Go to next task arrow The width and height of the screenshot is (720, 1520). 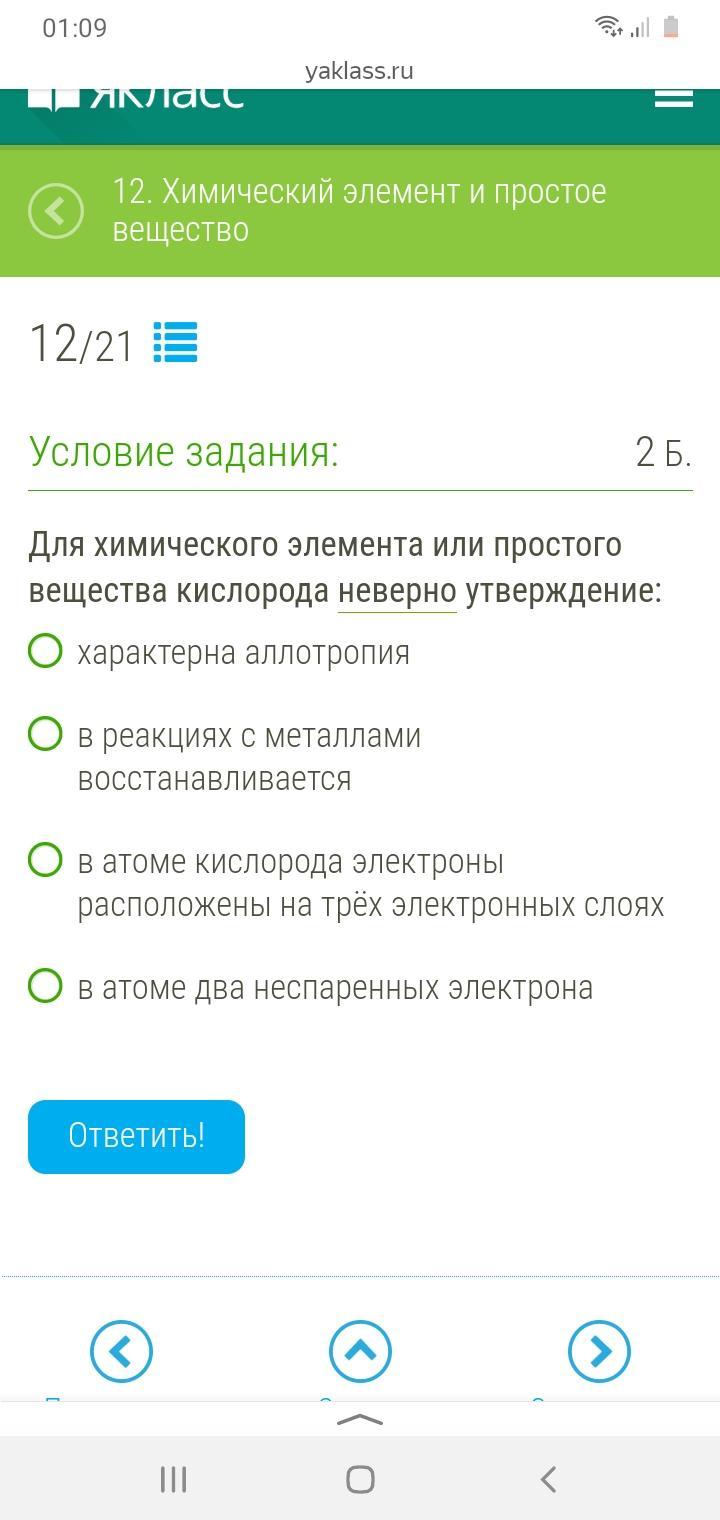coord(599,1351)
